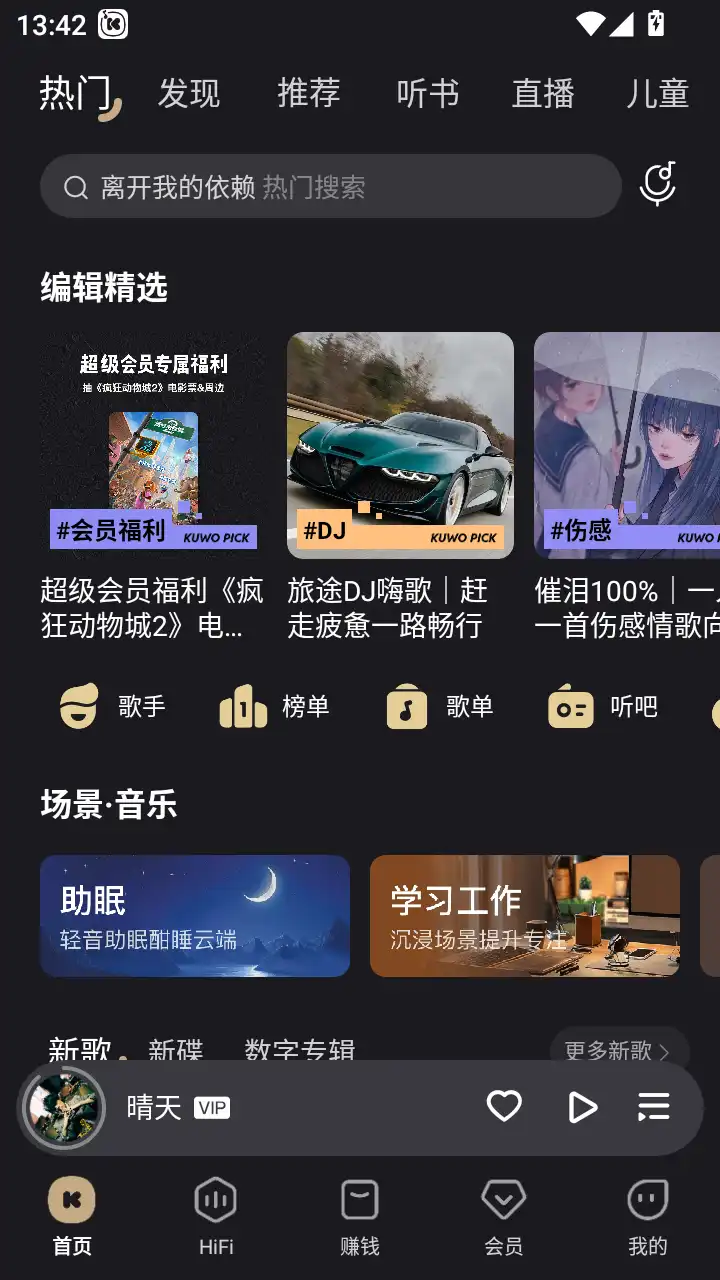
Task: Open the 学习工作 focus scene card
Action: coord(524,915)
